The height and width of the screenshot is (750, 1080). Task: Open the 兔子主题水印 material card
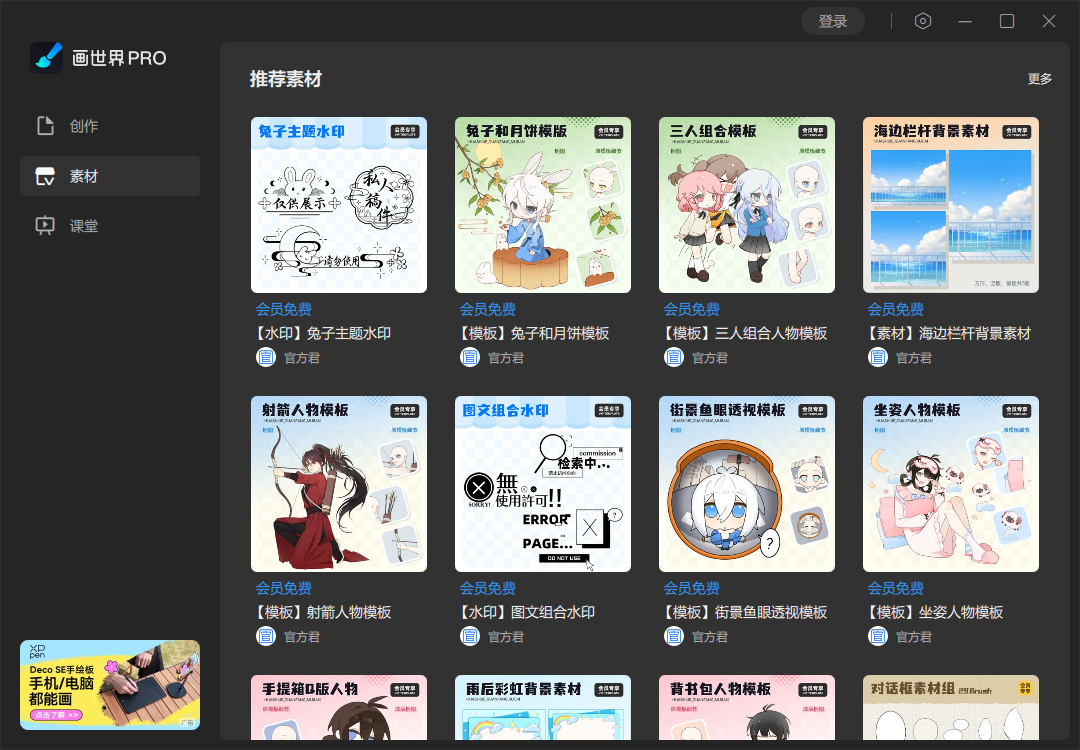tap(339, 205)
